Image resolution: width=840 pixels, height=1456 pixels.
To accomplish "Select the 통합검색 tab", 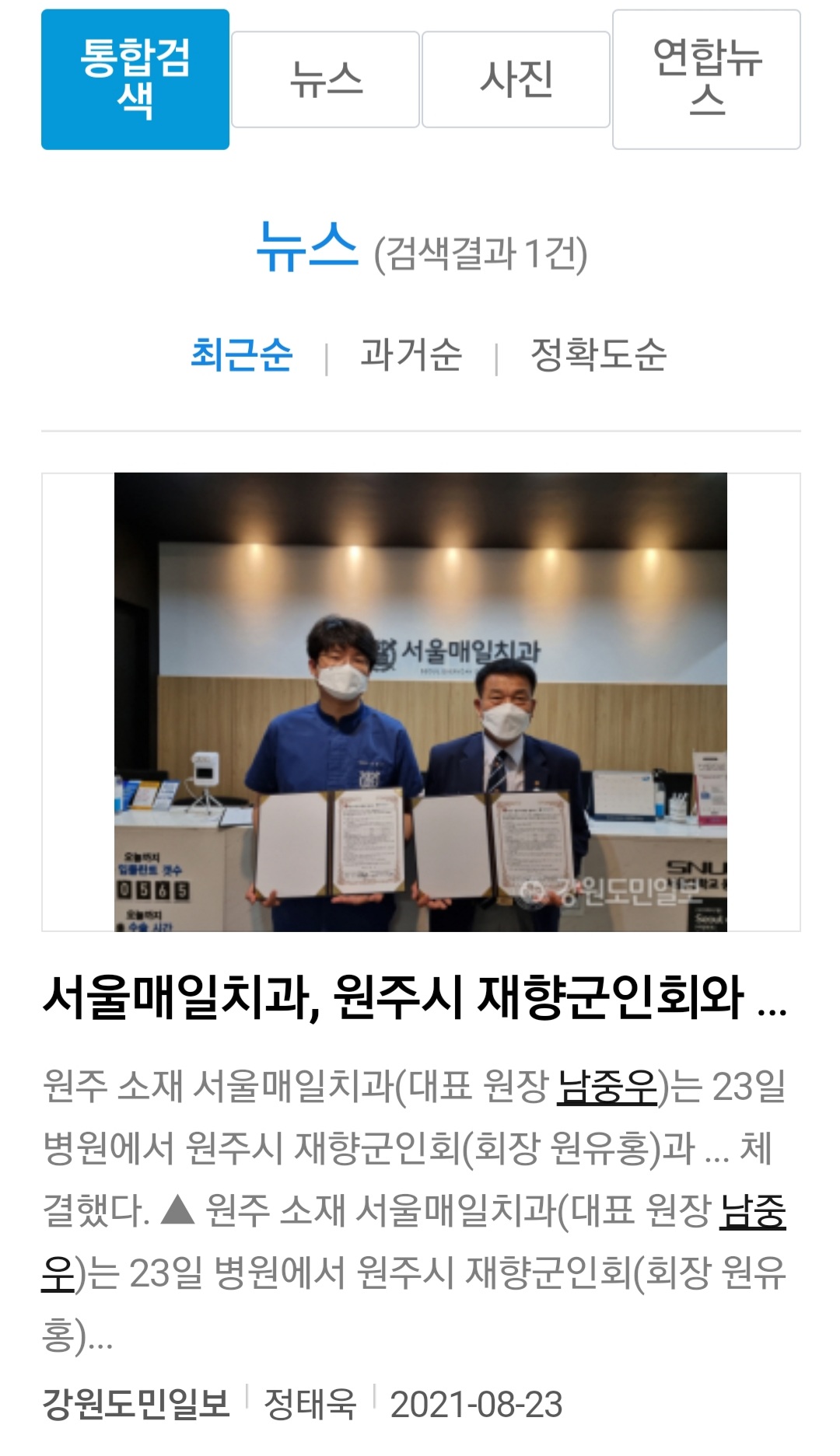I will (x=135, y=79).
